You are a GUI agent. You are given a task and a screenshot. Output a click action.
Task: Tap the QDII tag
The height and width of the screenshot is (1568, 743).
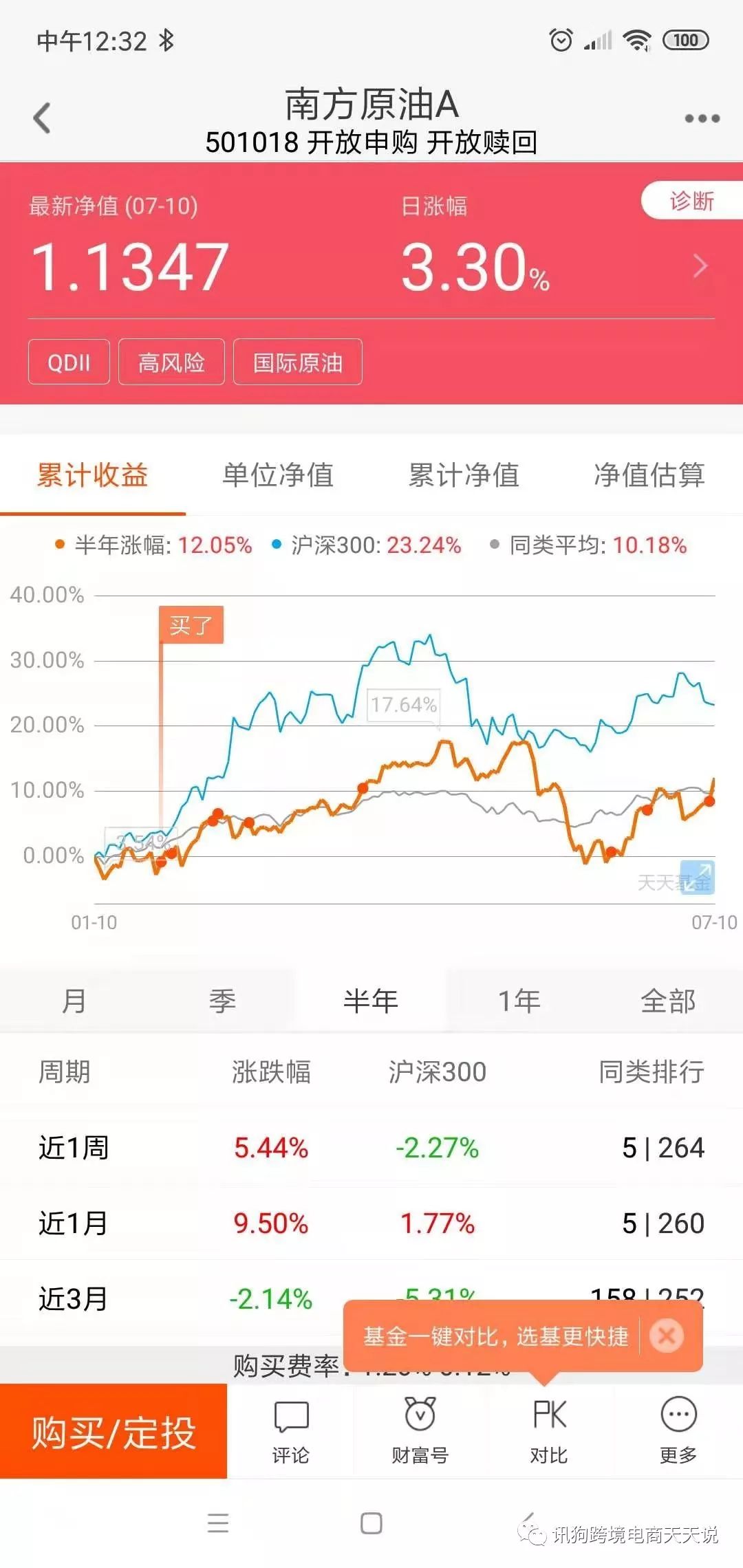point(69,362)
